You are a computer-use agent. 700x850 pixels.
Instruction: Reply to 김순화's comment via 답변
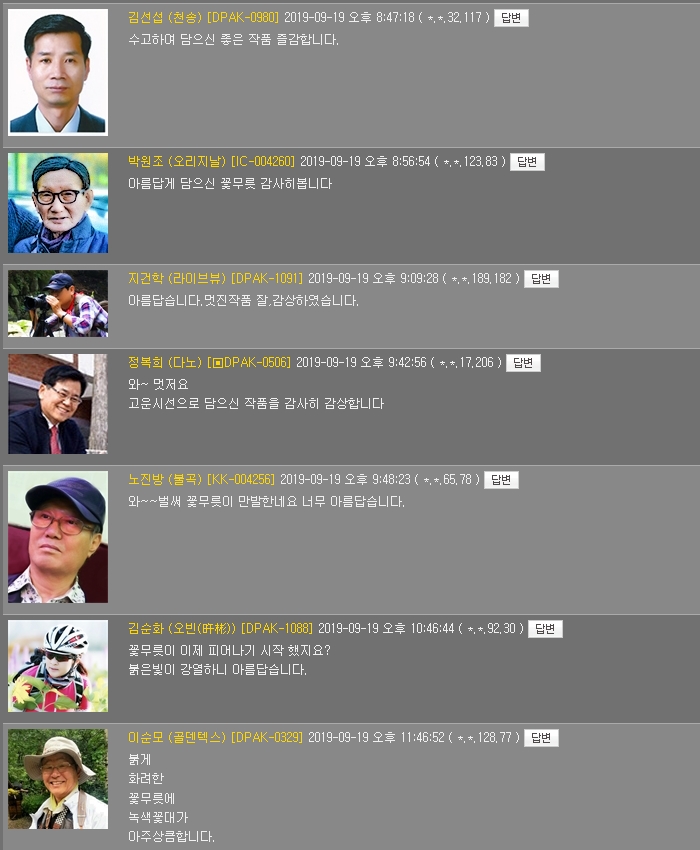click(545, 629)
